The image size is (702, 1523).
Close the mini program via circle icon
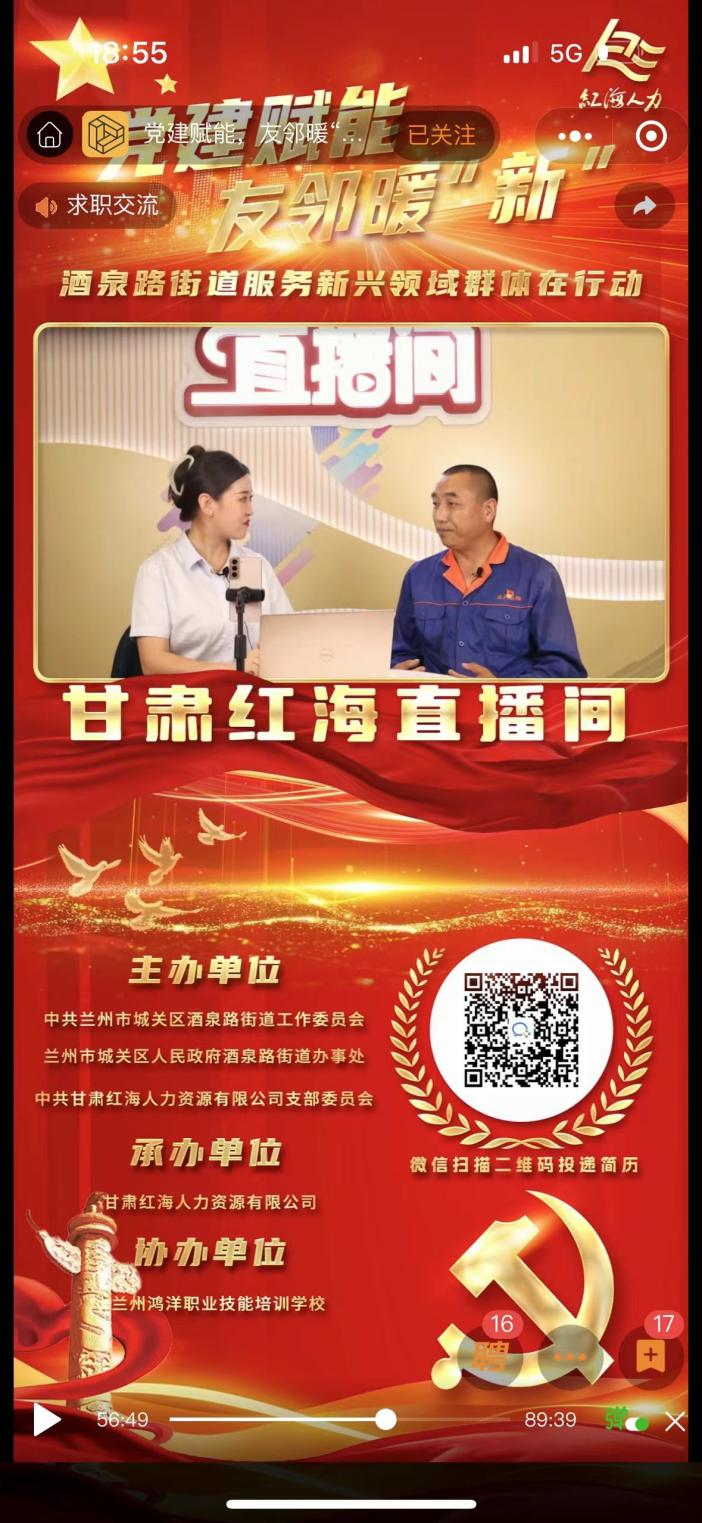651,136
